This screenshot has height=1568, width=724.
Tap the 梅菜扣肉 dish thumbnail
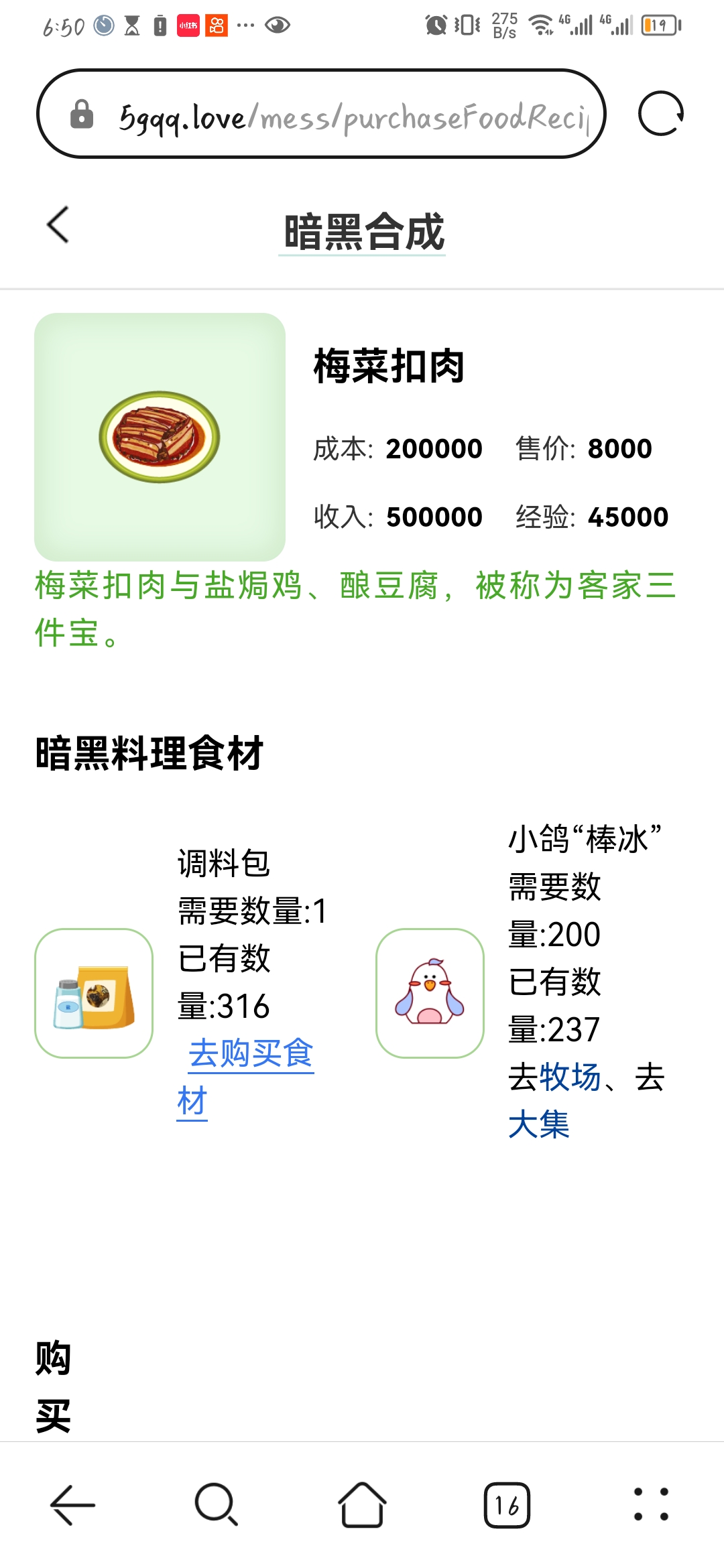click(x=161, y=436)
